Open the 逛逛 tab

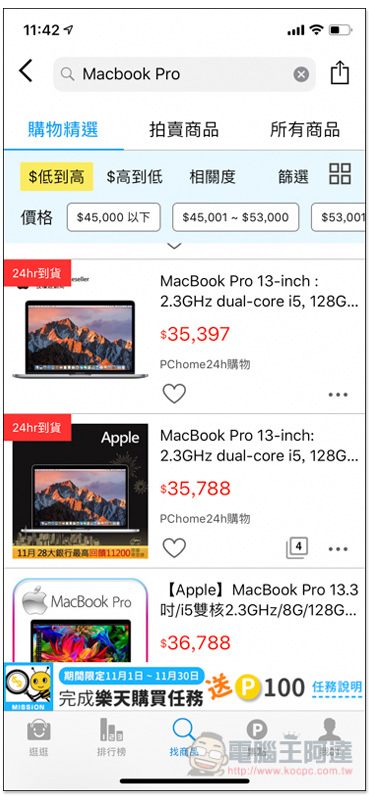point(39,738)
